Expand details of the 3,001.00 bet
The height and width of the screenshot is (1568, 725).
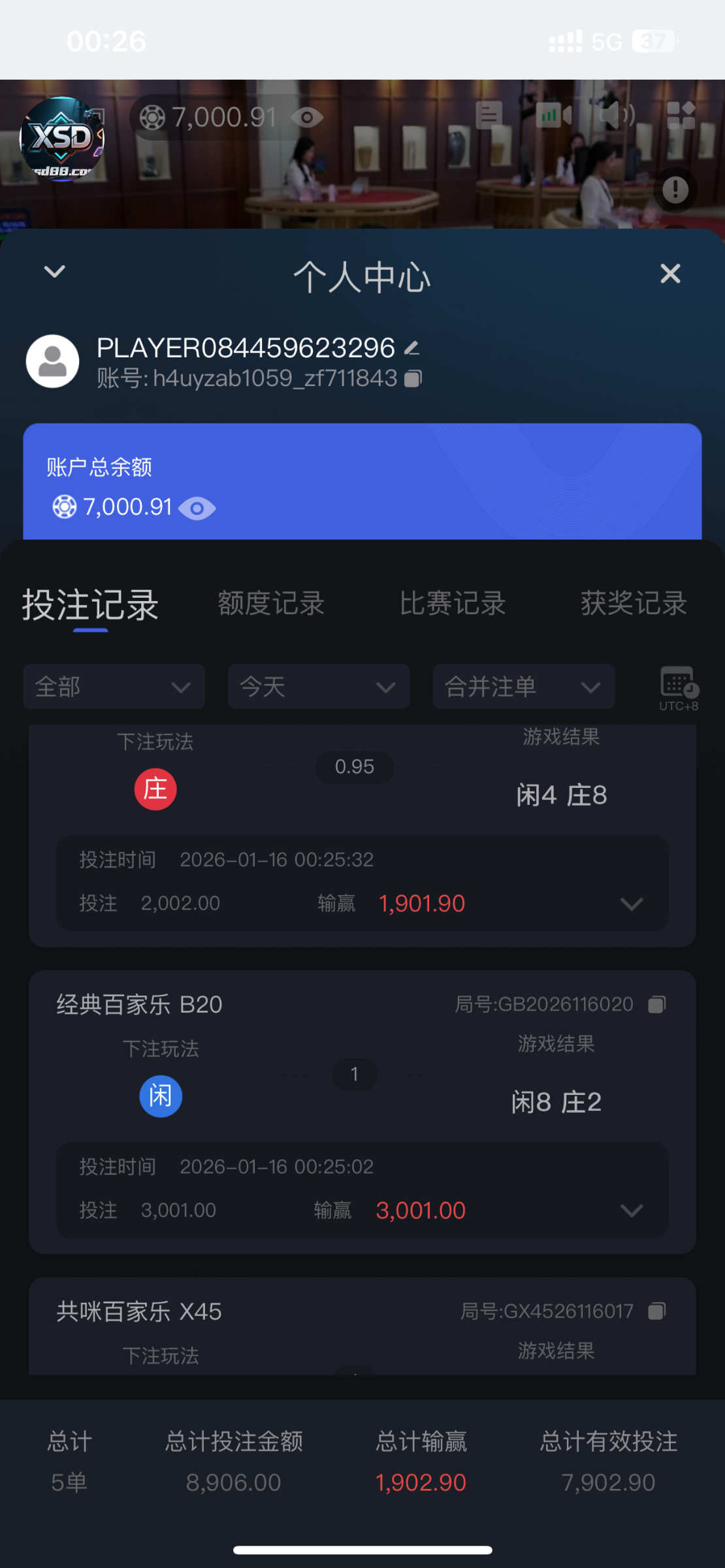[632, 1211]
